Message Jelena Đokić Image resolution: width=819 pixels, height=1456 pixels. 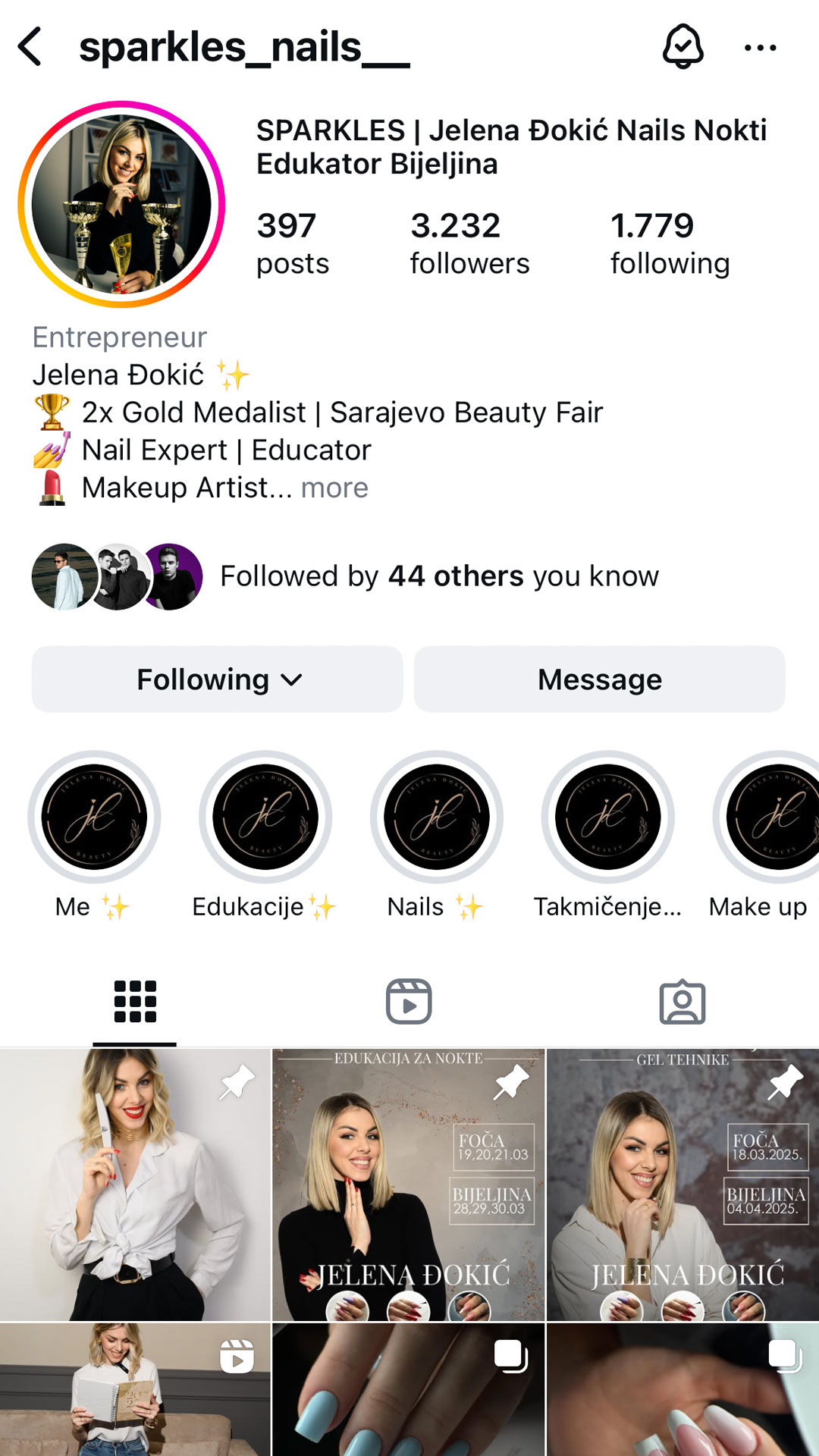[x=599, y=679]
